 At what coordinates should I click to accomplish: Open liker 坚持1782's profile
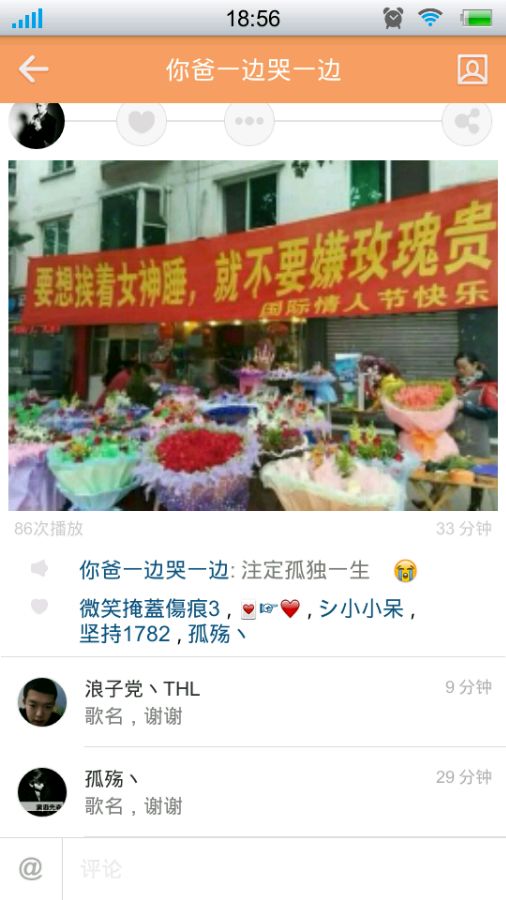[125, 634]
